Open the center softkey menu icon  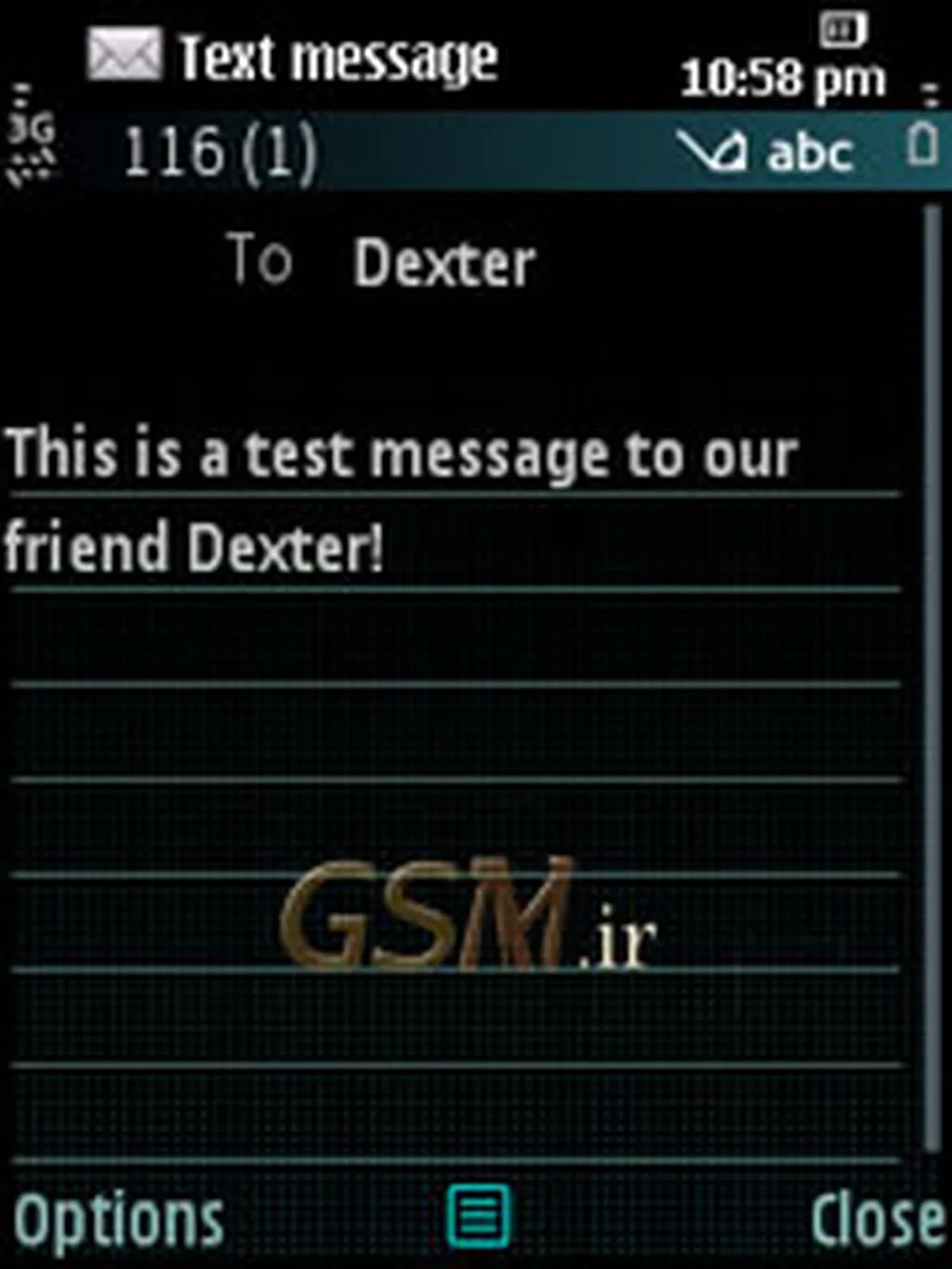click(x=478, y=1216)
